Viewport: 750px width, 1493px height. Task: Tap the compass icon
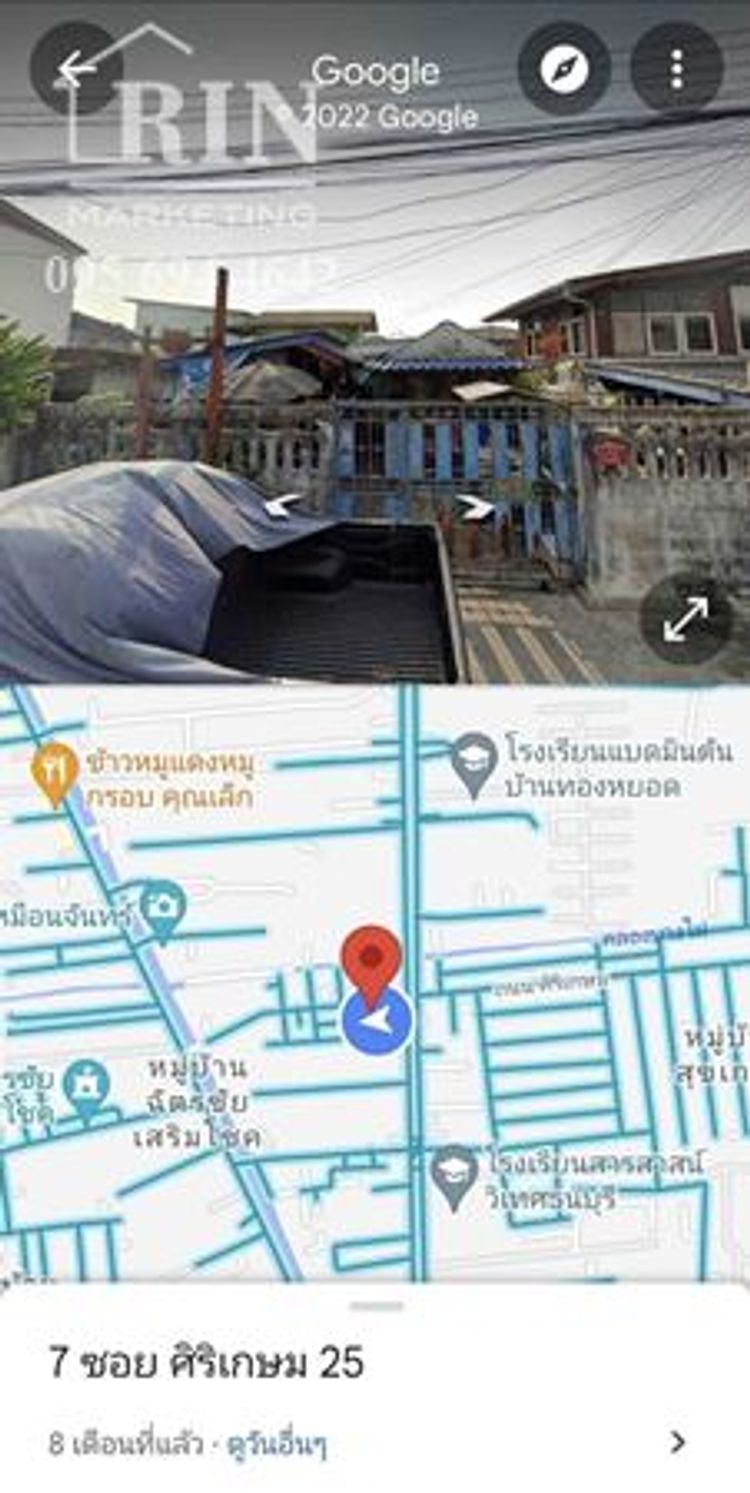(x=564, y=68)
